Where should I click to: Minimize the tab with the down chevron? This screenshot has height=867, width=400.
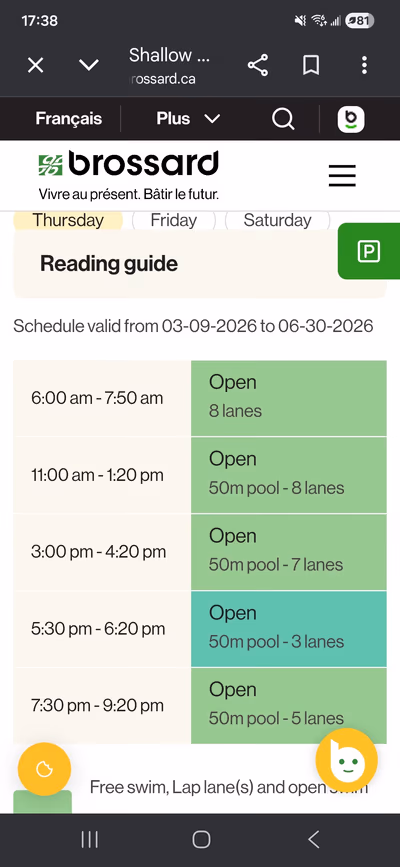89,66
